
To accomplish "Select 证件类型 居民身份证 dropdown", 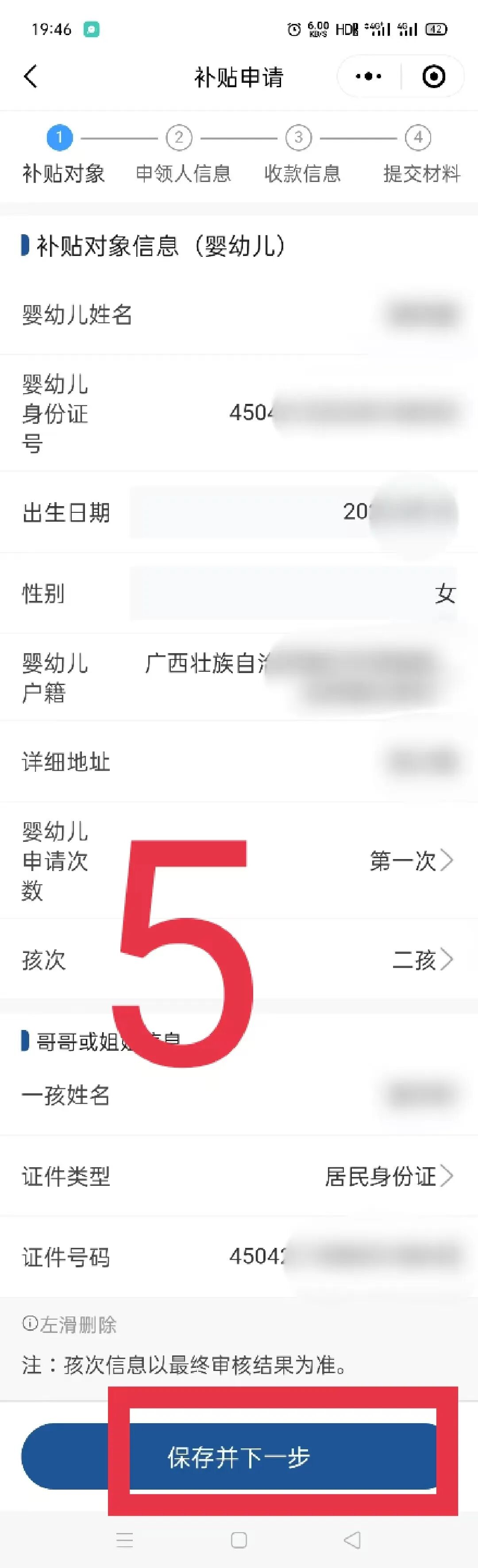I will coord(389,1177).
